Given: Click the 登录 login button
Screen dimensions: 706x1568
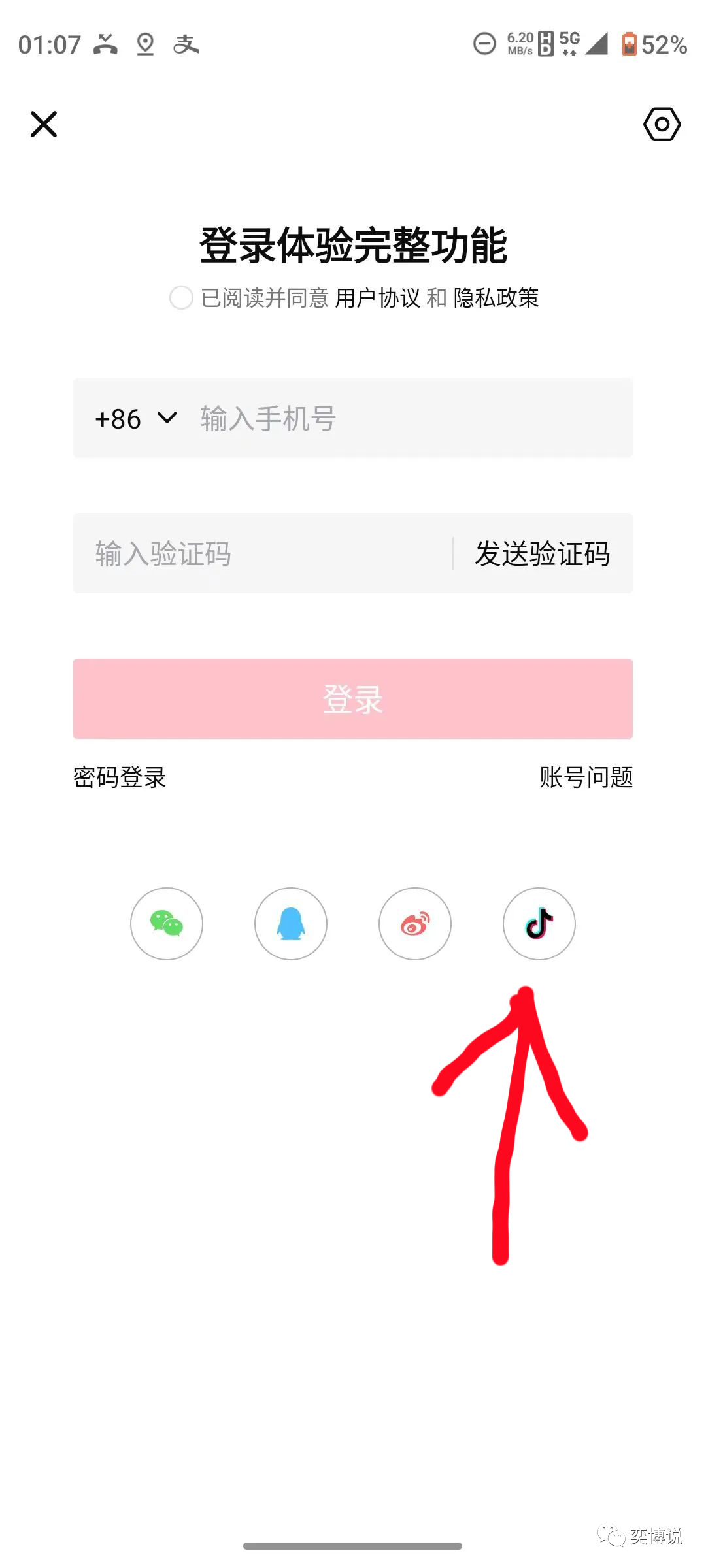Looking at the screenshot, I should (x=353, y=699).
